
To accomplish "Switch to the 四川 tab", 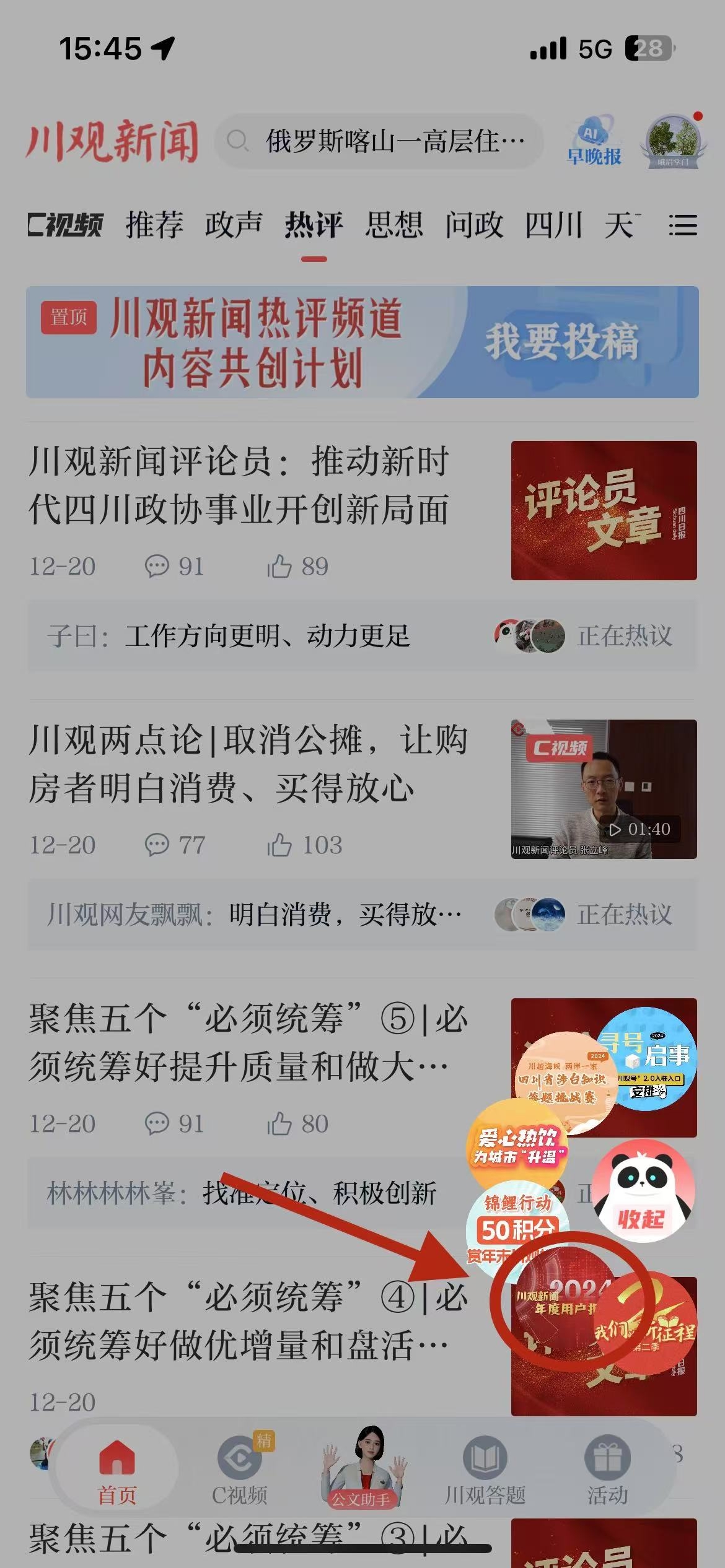I will point(553,224).
